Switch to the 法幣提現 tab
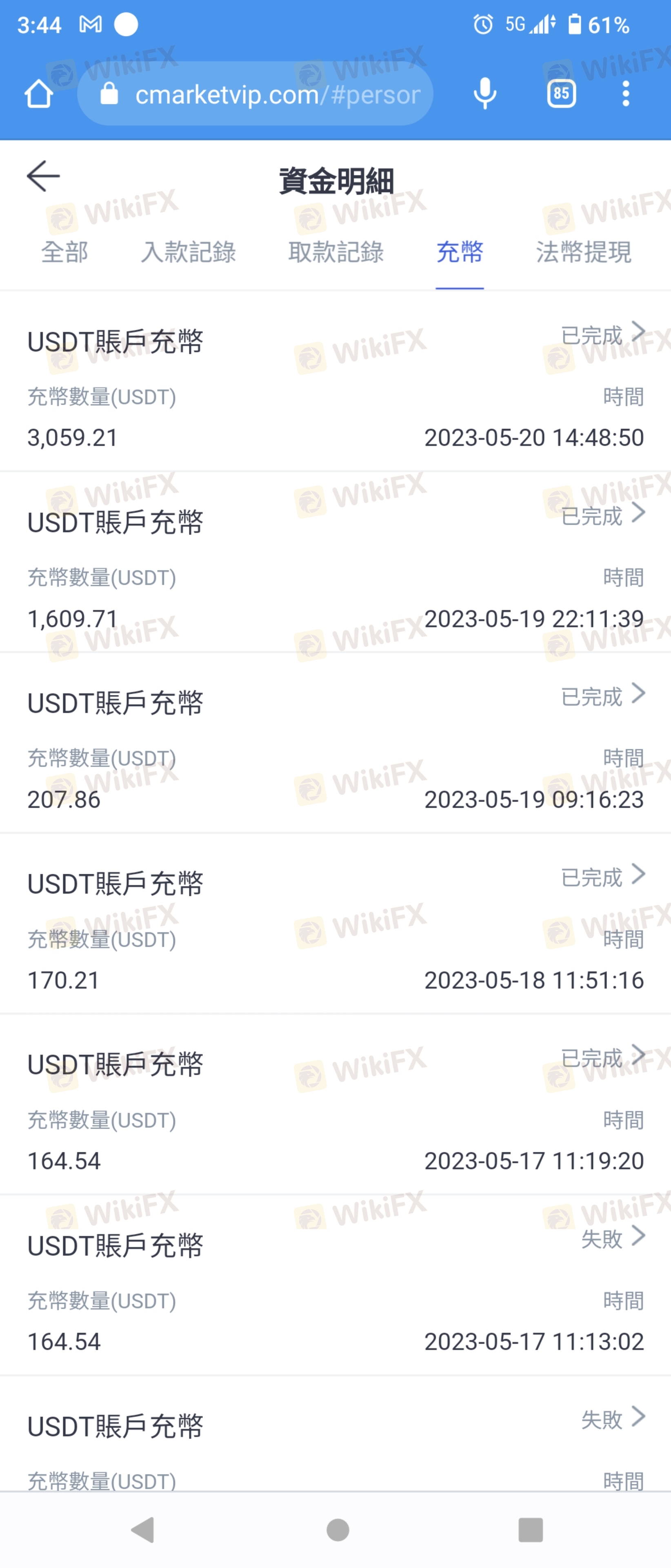Viewport: 671px width, 1568px height. tap(583, 252)
